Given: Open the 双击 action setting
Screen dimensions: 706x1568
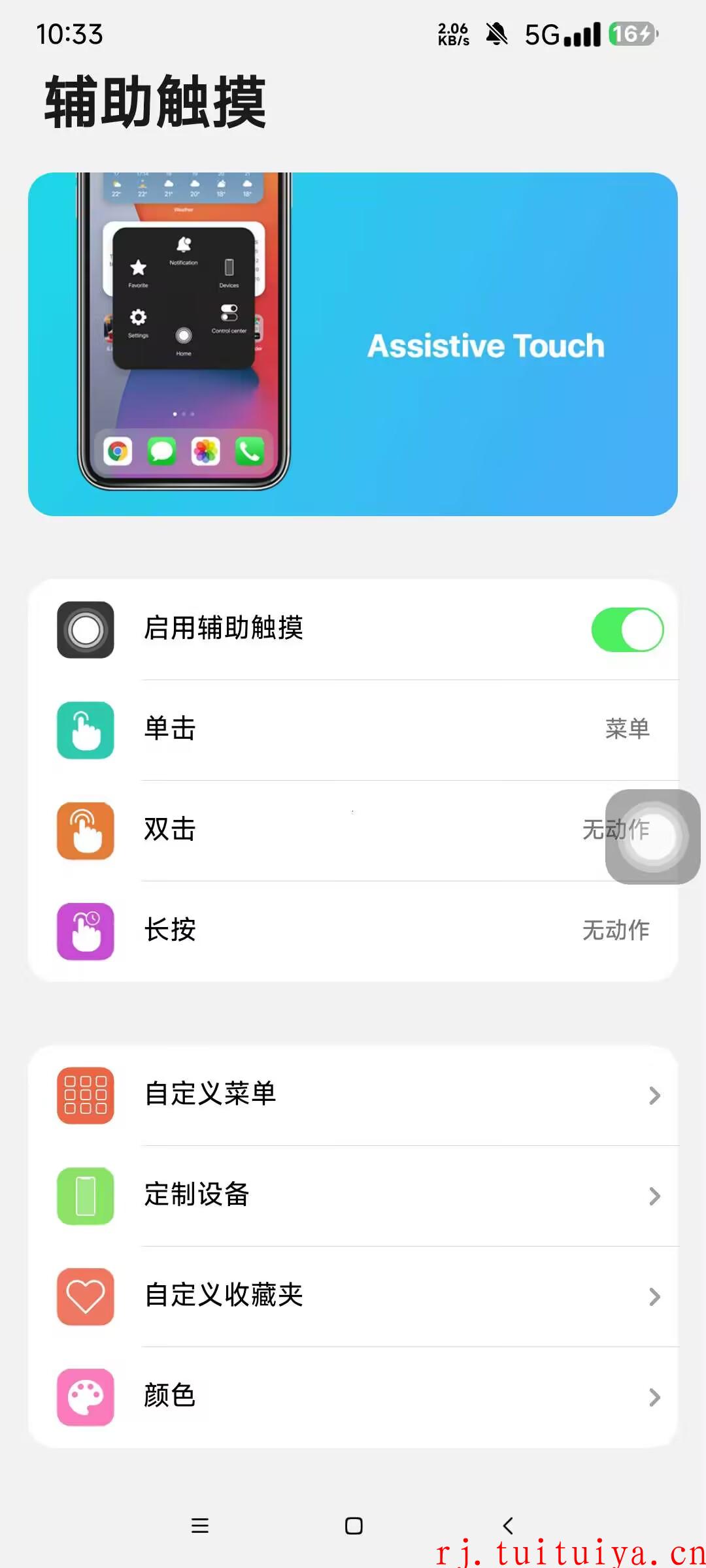Looking at the screenshot, I should click(x=353, y=830).
